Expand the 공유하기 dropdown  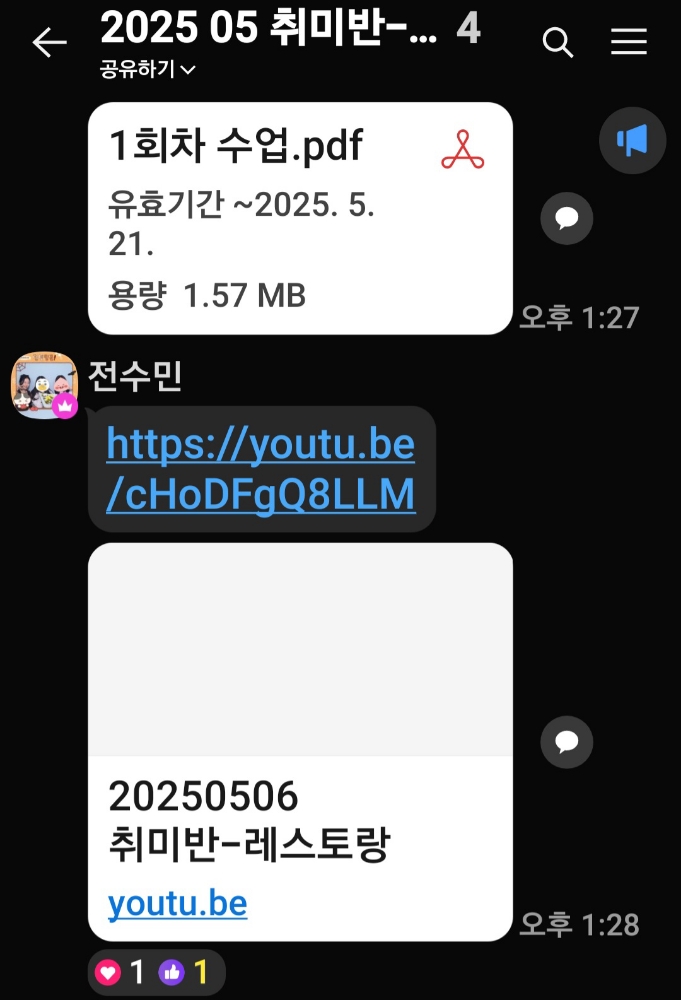point(147,69)
